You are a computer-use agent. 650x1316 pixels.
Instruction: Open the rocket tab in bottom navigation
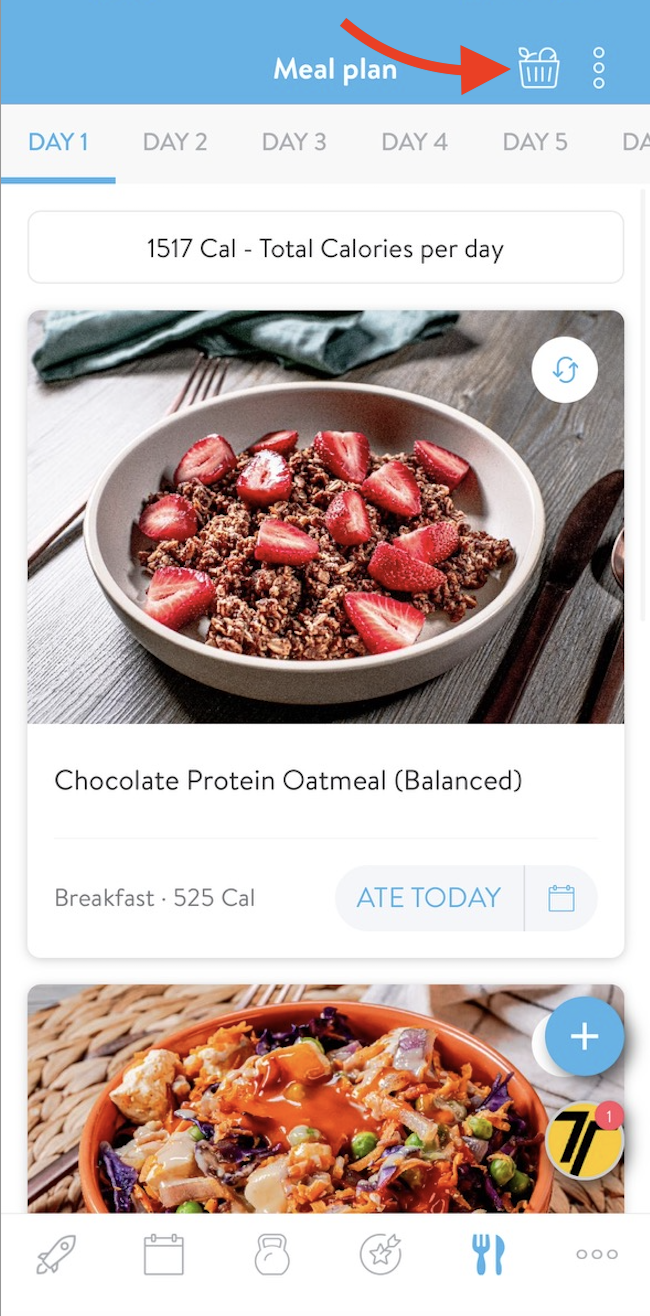[x=55, y=1254]
